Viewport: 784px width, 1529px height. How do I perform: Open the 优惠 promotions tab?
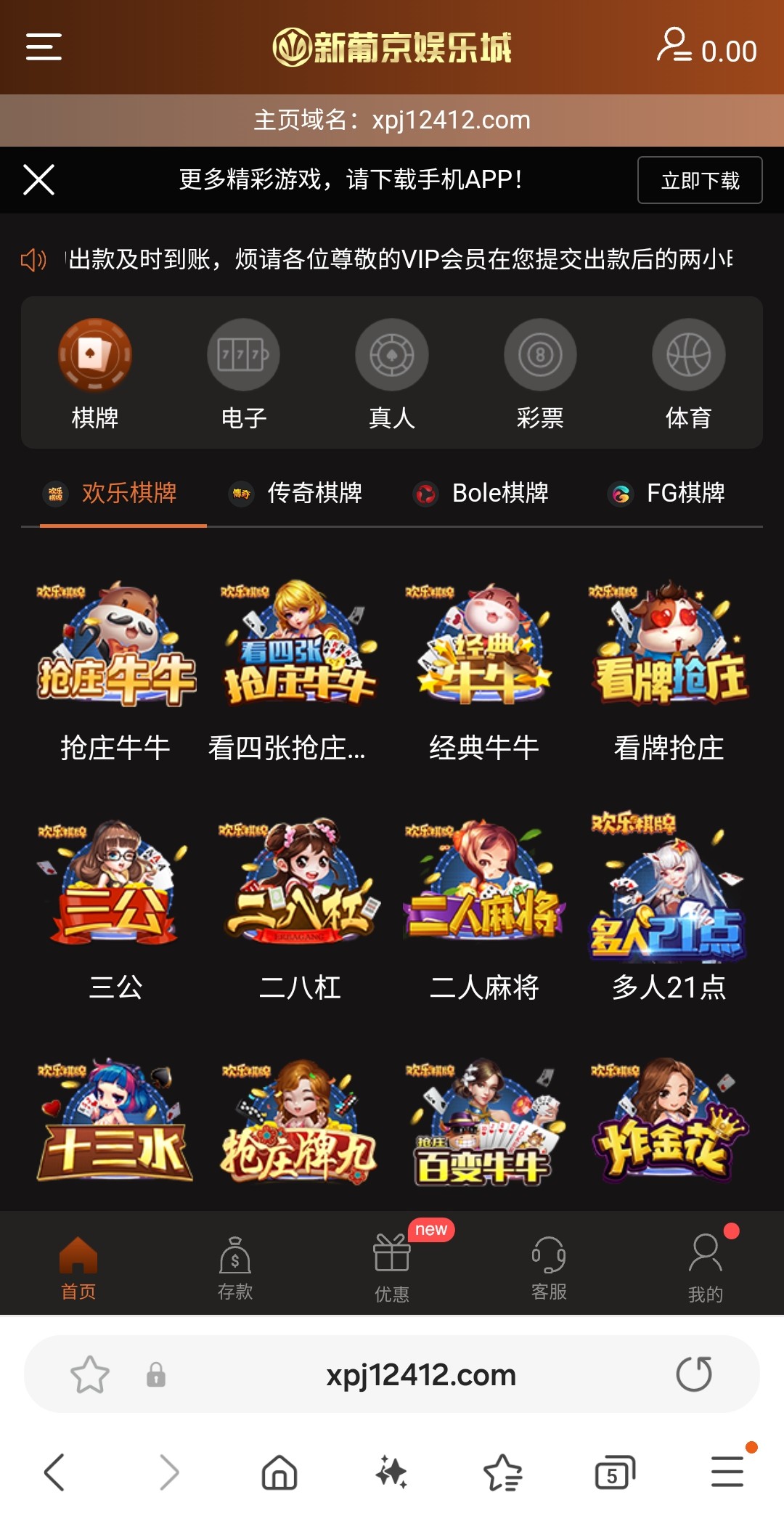392,1268
